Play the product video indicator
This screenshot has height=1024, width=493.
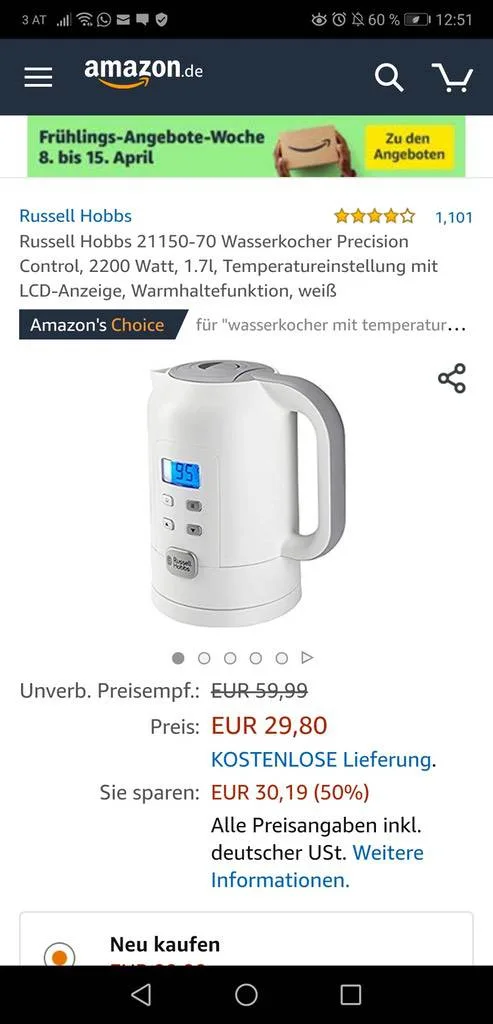pos(308,658)
